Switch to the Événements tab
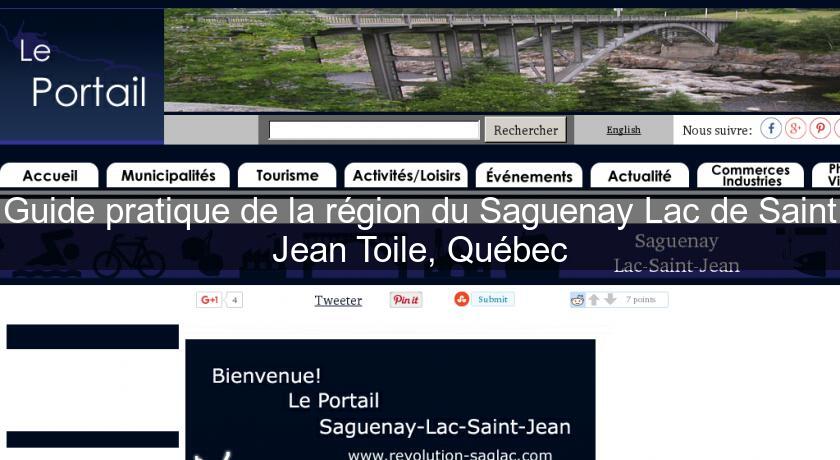The image size is (840, 460). pos(529,176)
